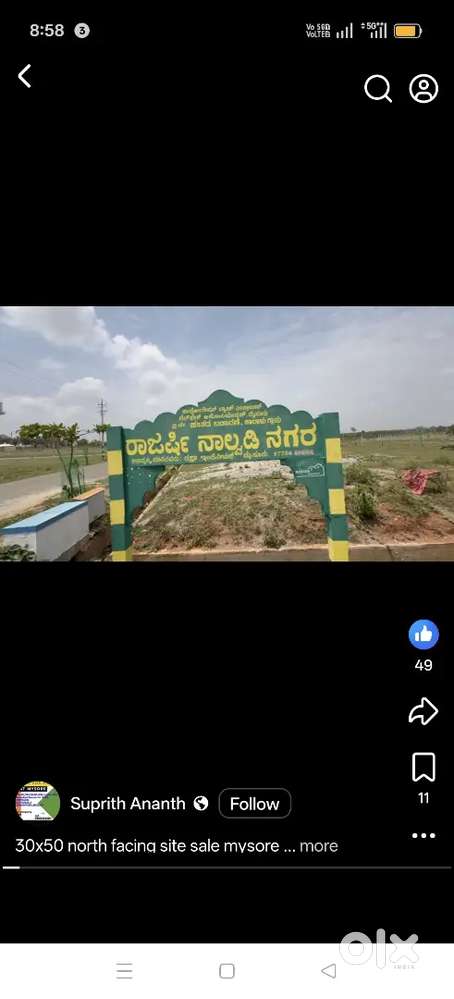454x999 pixels.
Task: Like this video with thumbs-up
Action: [423, 635]
